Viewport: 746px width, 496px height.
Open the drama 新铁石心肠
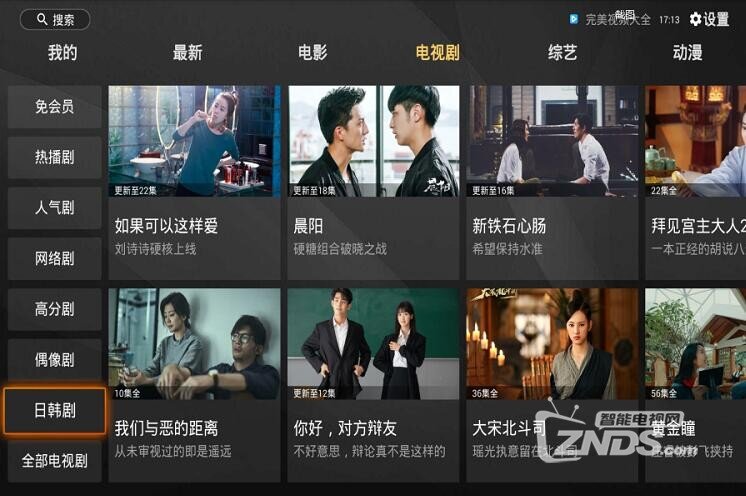[x=552, y=180]
